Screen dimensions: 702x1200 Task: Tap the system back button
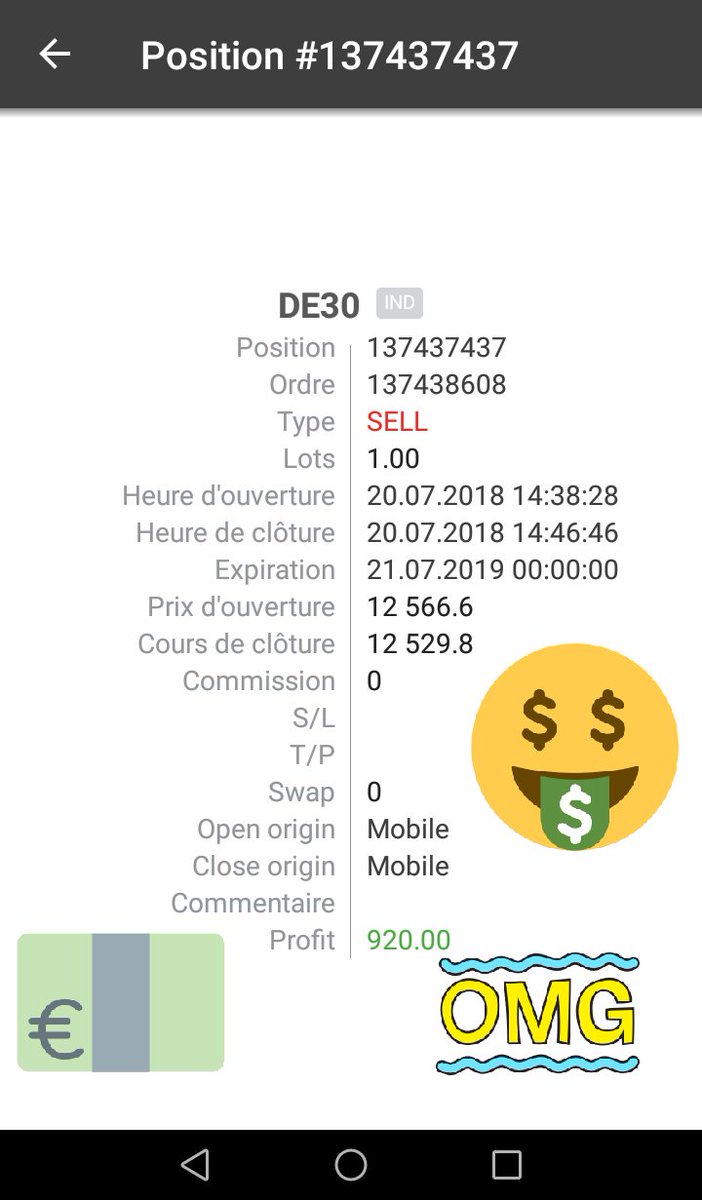pyautogui.click(x=195, y=1164)
